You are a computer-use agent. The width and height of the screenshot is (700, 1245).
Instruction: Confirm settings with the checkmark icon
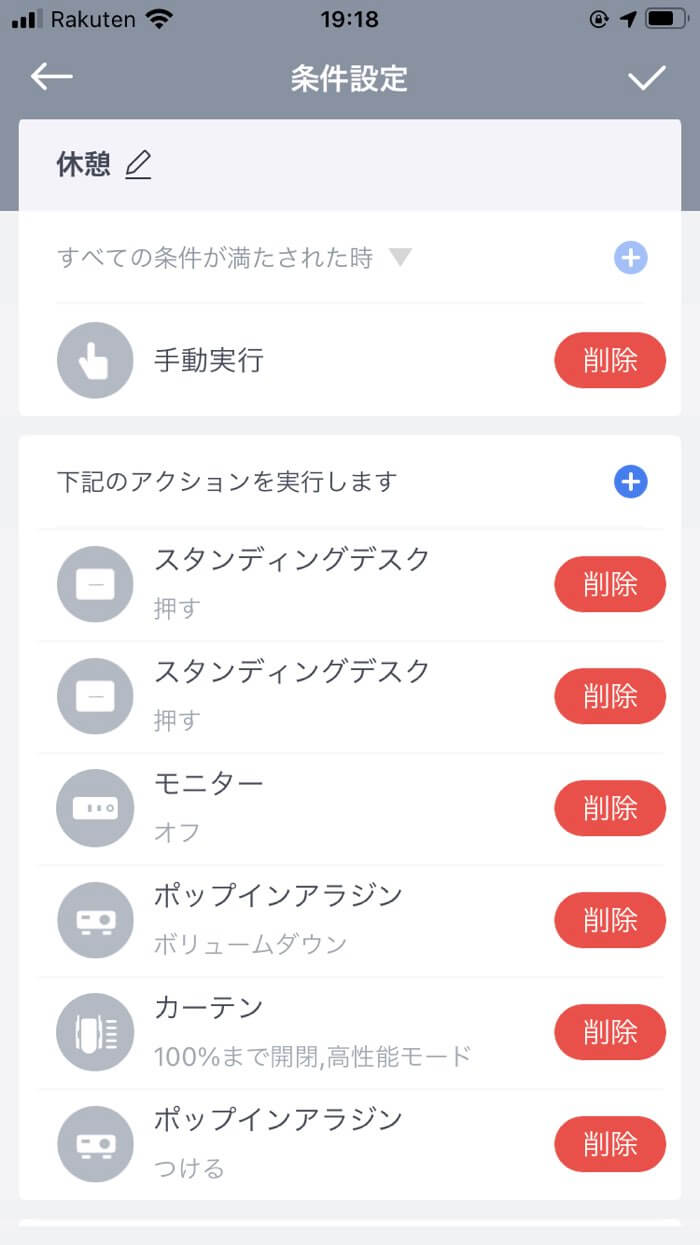(647, 78)
